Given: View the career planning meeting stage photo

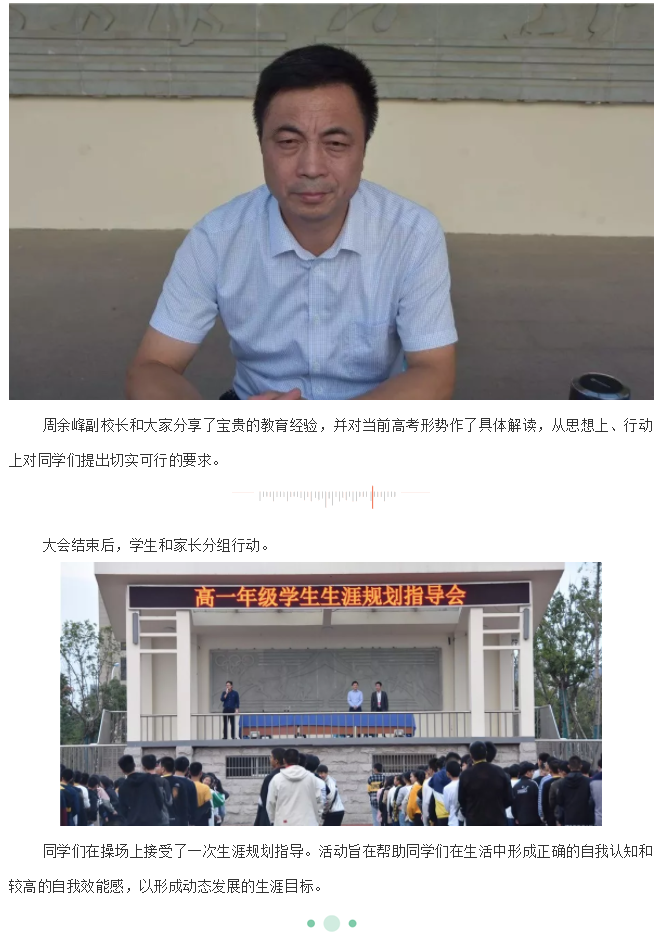Looking at the screenshot, I should [331, 693].
